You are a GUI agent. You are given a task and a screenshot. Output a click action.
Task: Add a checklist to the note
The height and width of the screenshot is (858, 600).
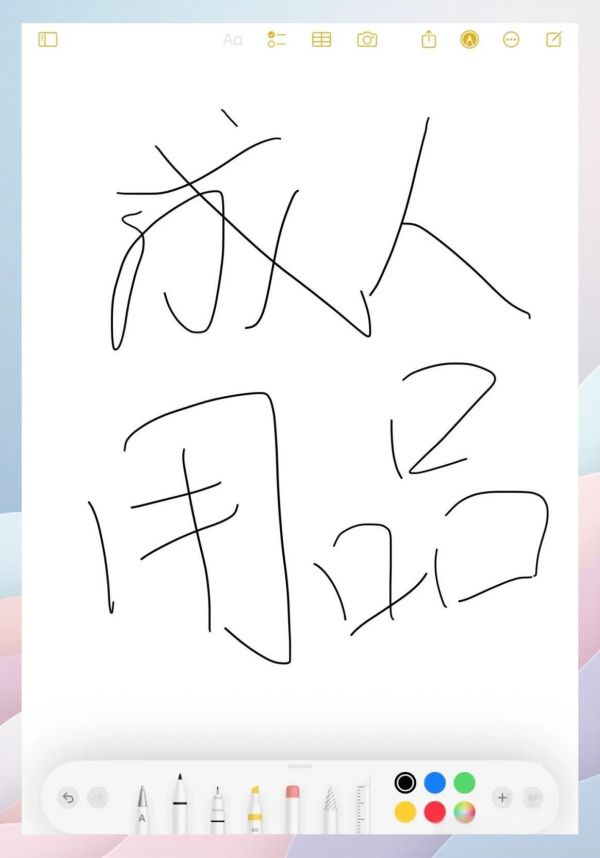[x=277, y=40]
